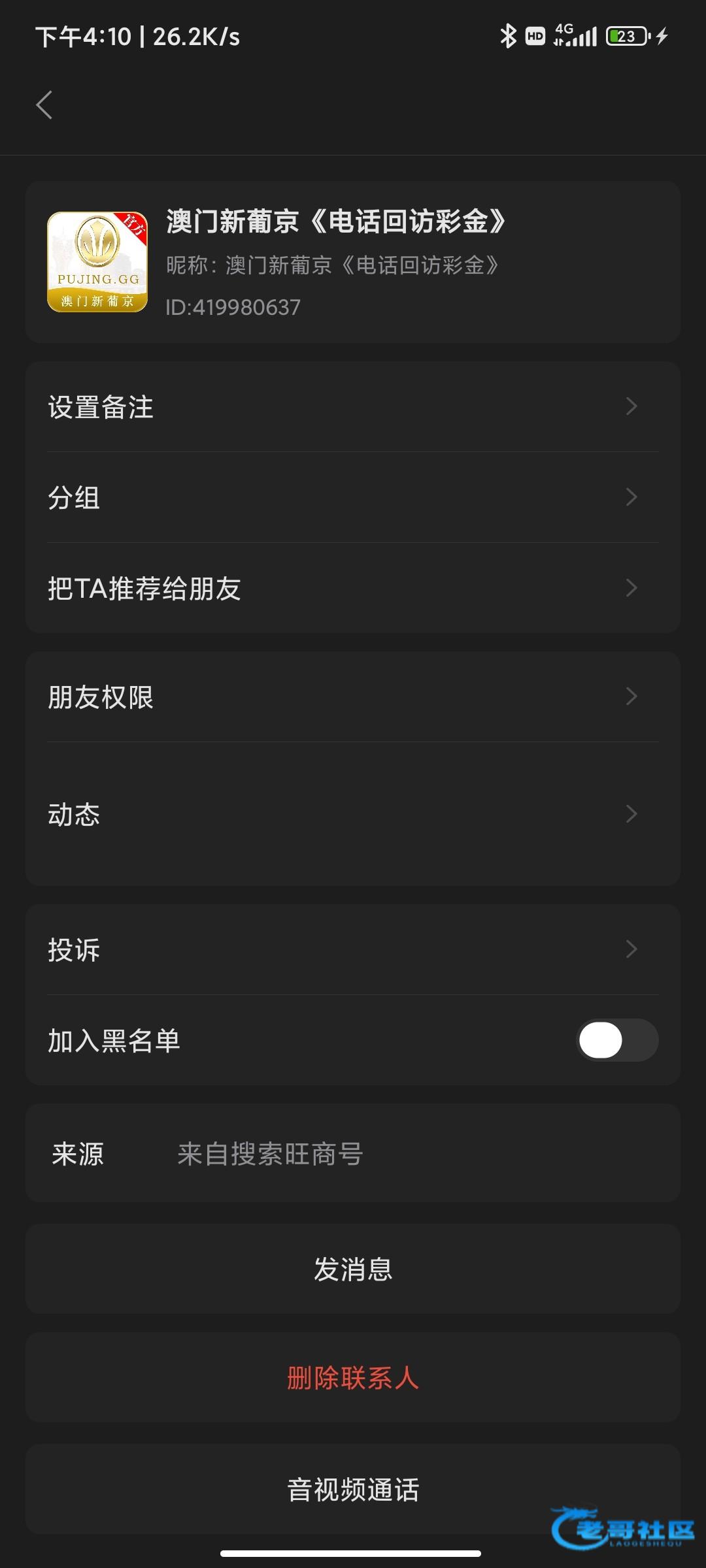706x1568 pixels.
Task: Tap 删除联系人 to delete contact
Action: [x=353, y=1378]
